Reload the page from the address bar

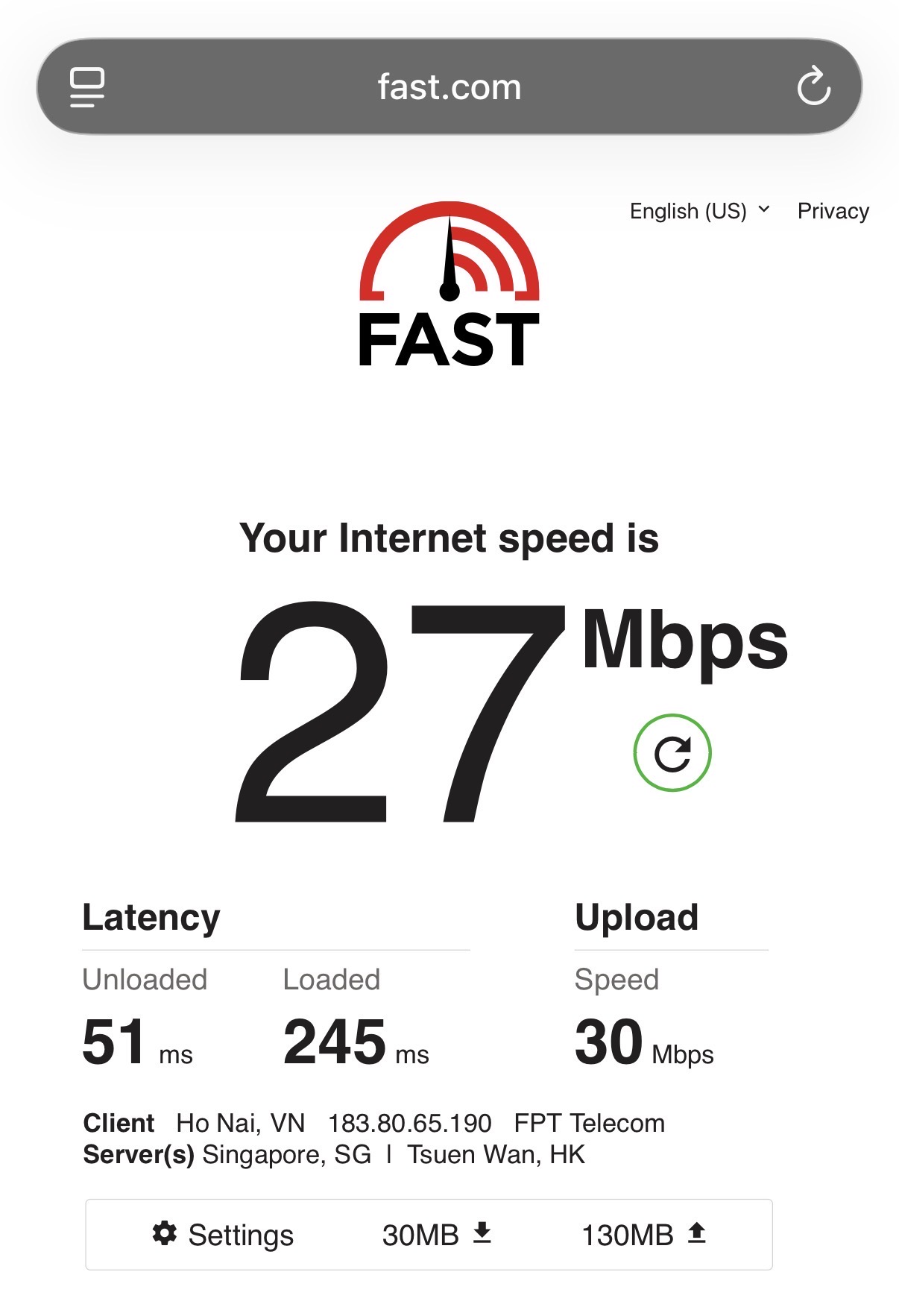point(813,86)
